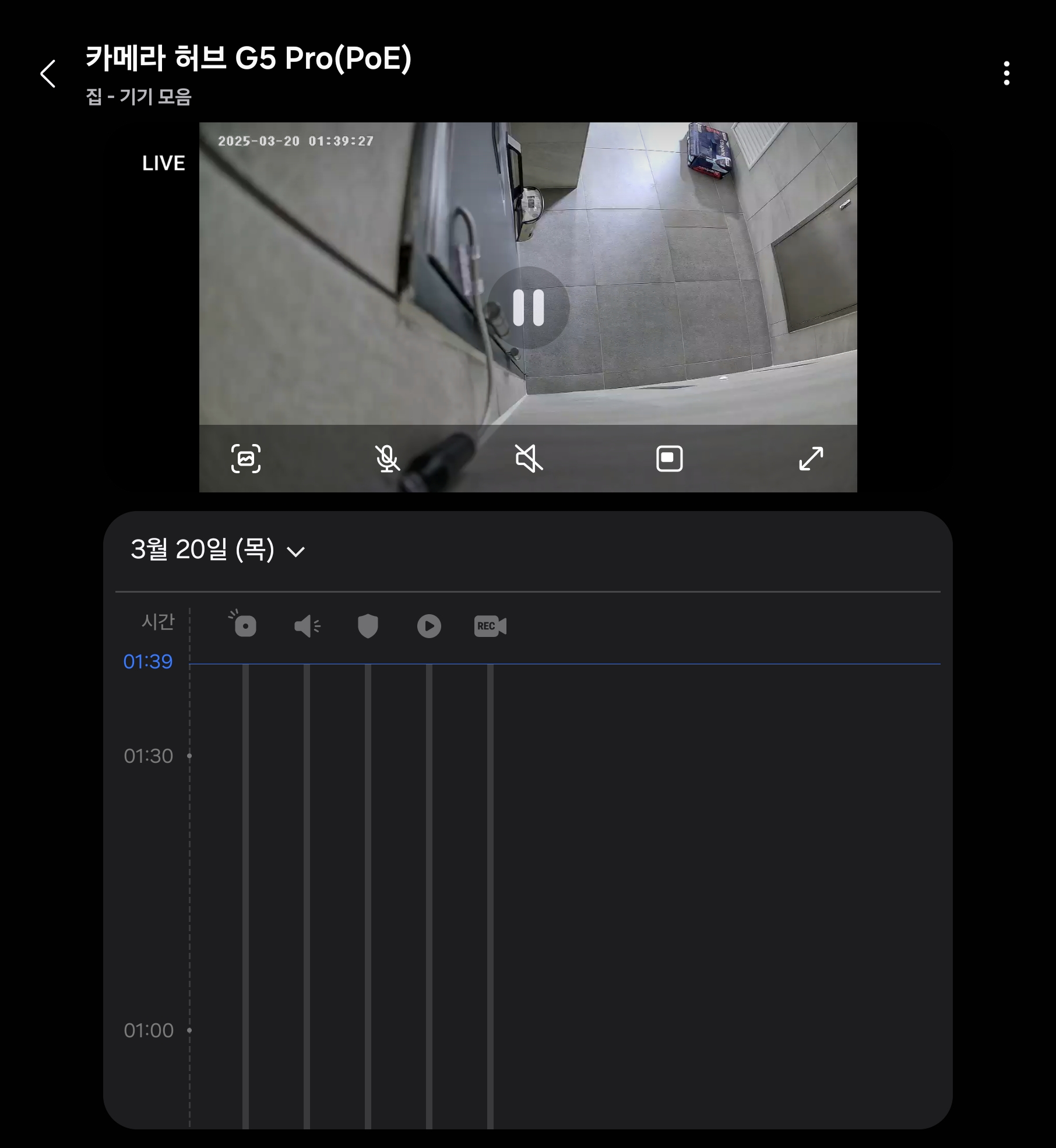Toggle the LIVE view indicator
The image size is (1056, 1148).
point(163,163)
